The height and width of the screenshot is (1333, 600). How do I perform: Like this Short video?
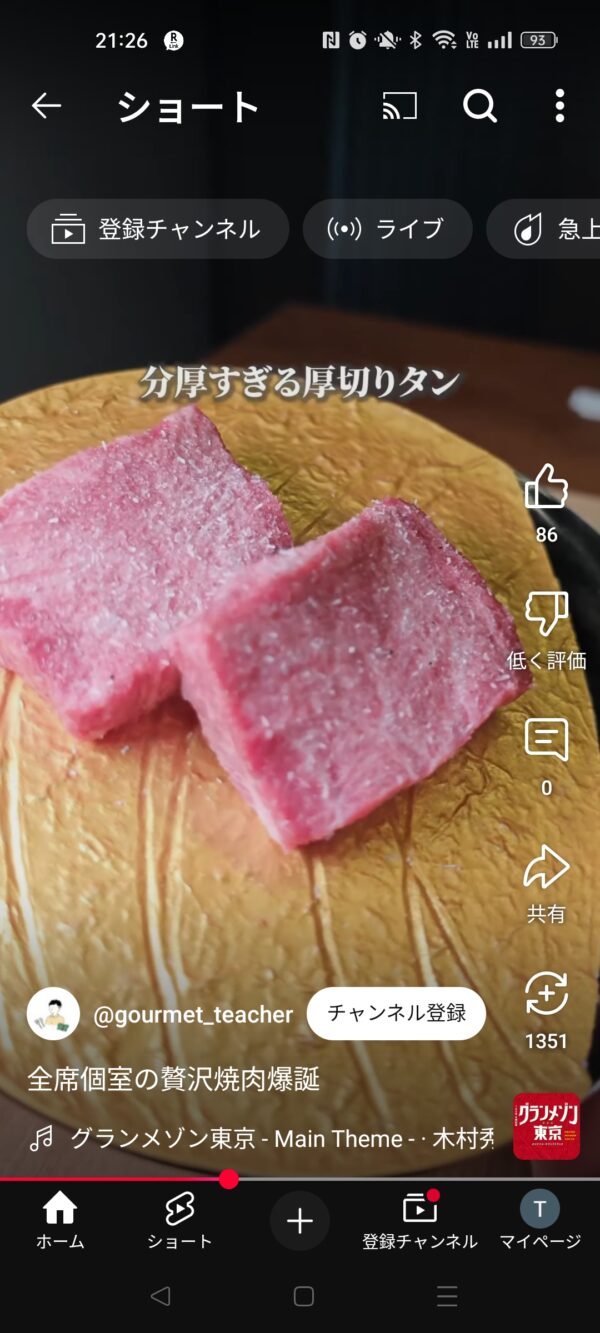pos(546,487)
